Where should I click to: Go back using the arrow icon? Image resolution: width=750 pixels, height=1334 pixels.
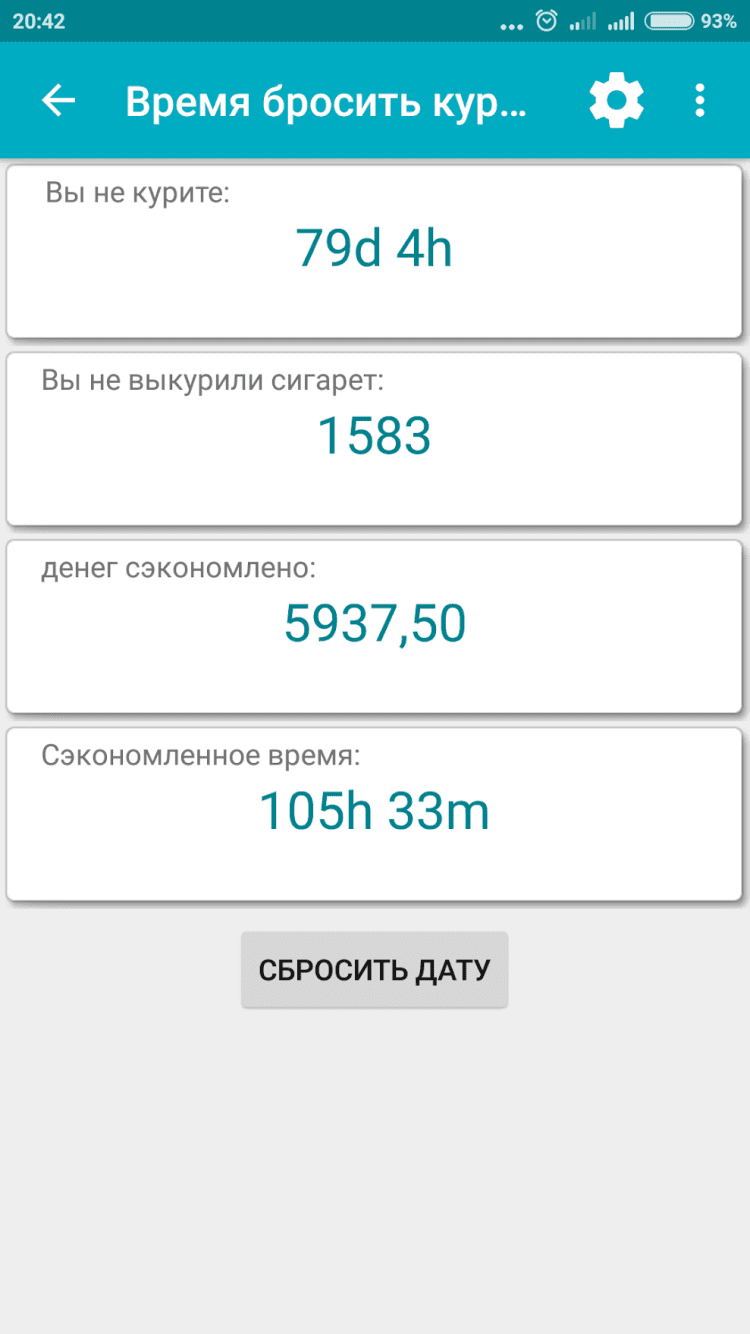[x=58, y=100]
